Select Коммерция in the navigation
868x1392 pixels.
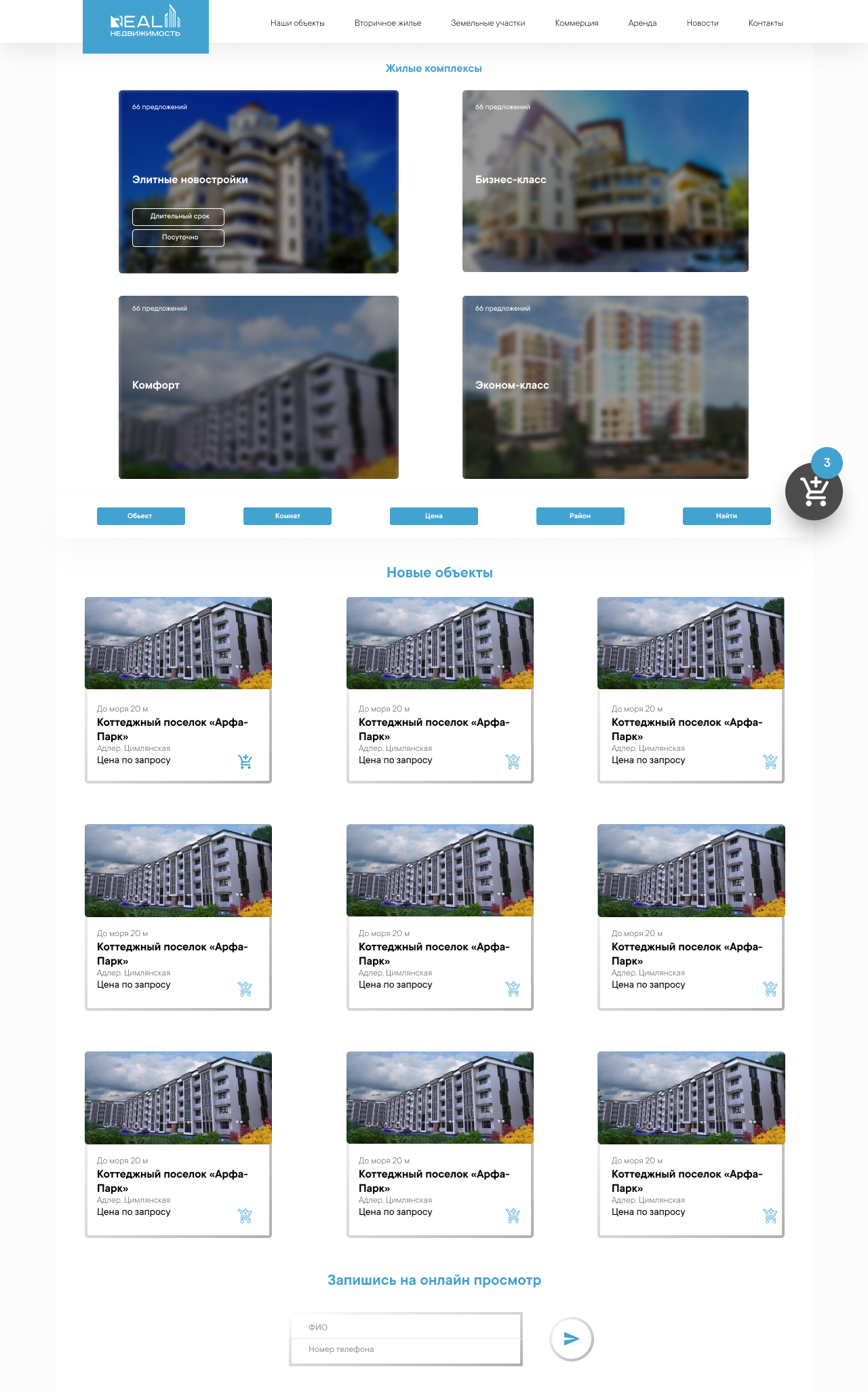(576, 23)
